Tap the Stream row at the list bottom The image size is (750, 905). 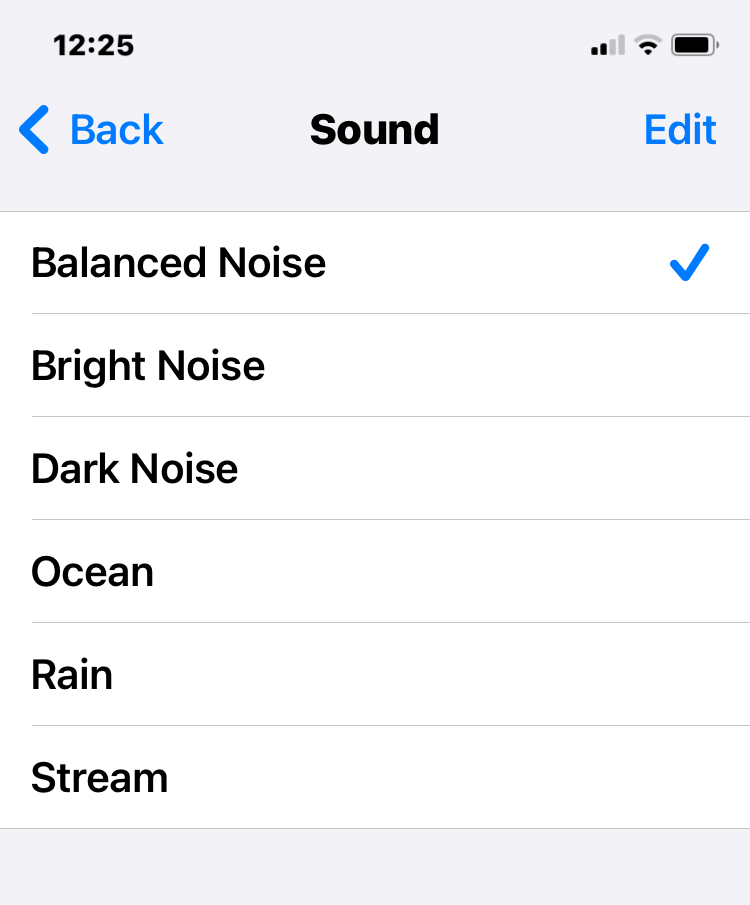[x=375, y=778]
